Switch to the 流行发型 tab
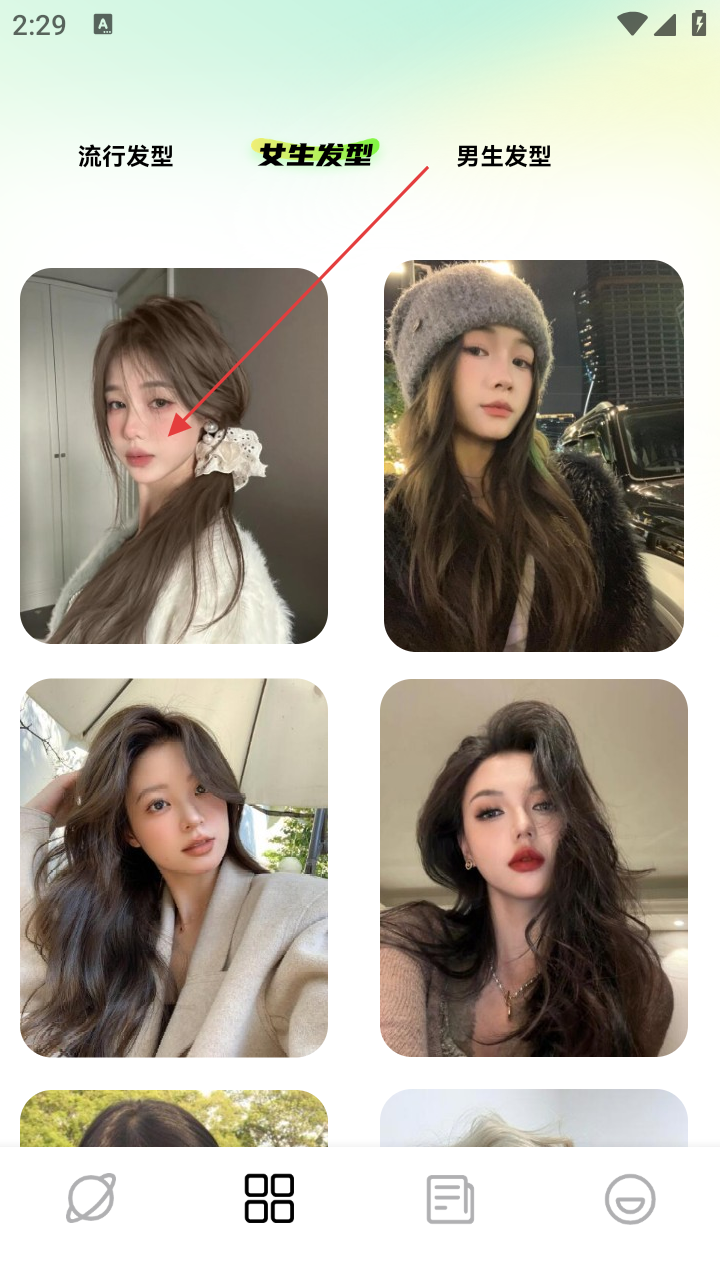 [x=126, y=156]
